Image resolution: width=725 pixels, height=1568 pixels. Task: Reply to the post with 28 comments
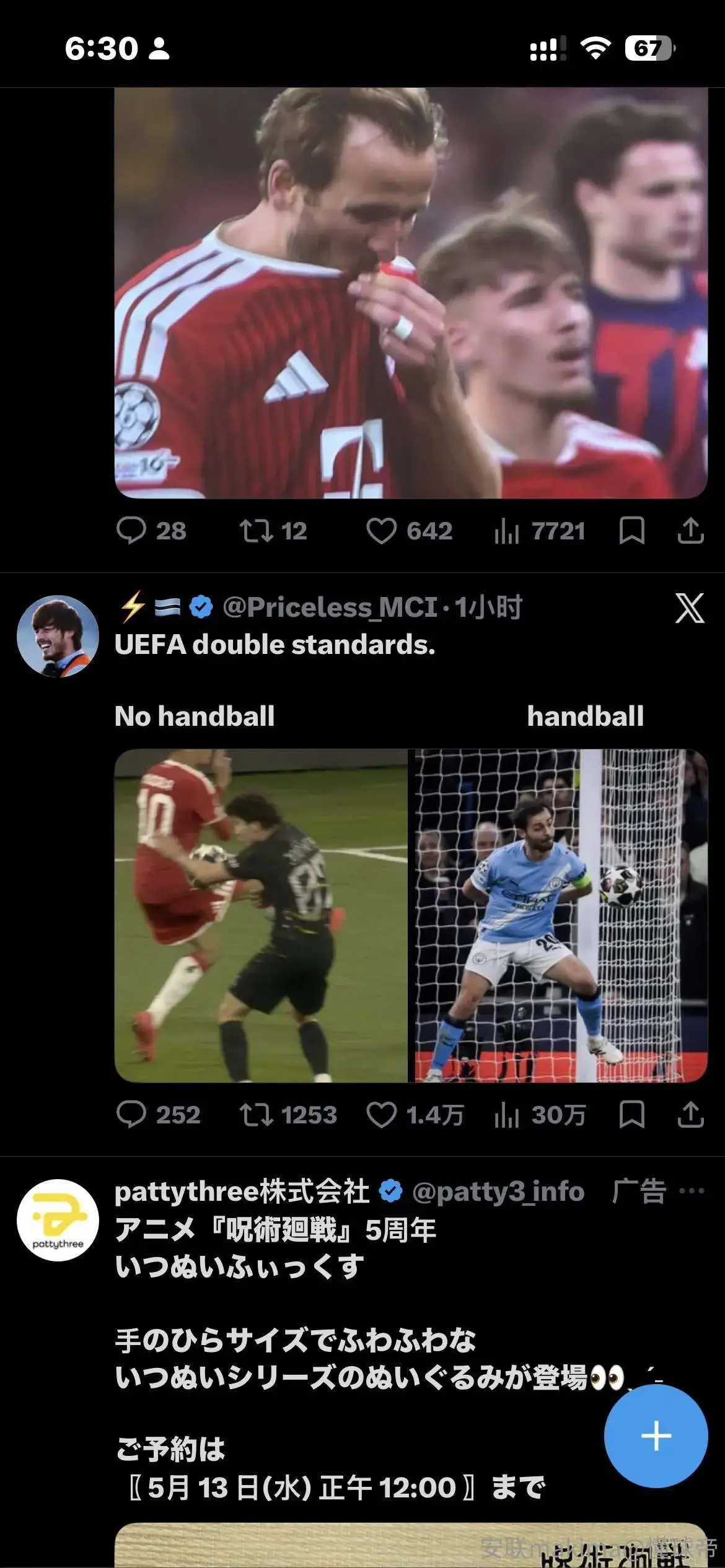tap(151, 531)
